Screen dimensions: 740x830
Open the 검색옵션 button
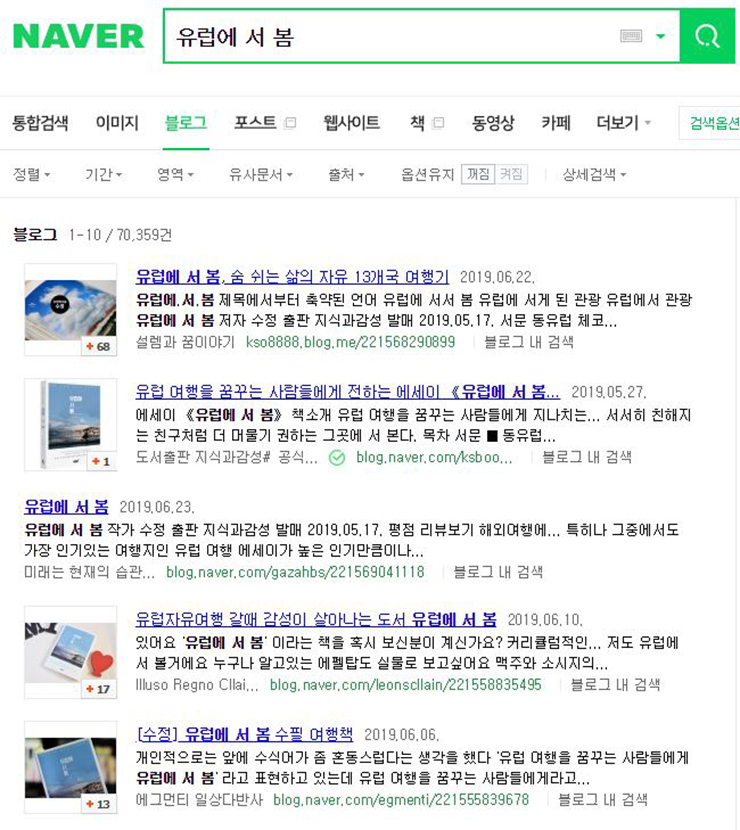coord(713,123)
